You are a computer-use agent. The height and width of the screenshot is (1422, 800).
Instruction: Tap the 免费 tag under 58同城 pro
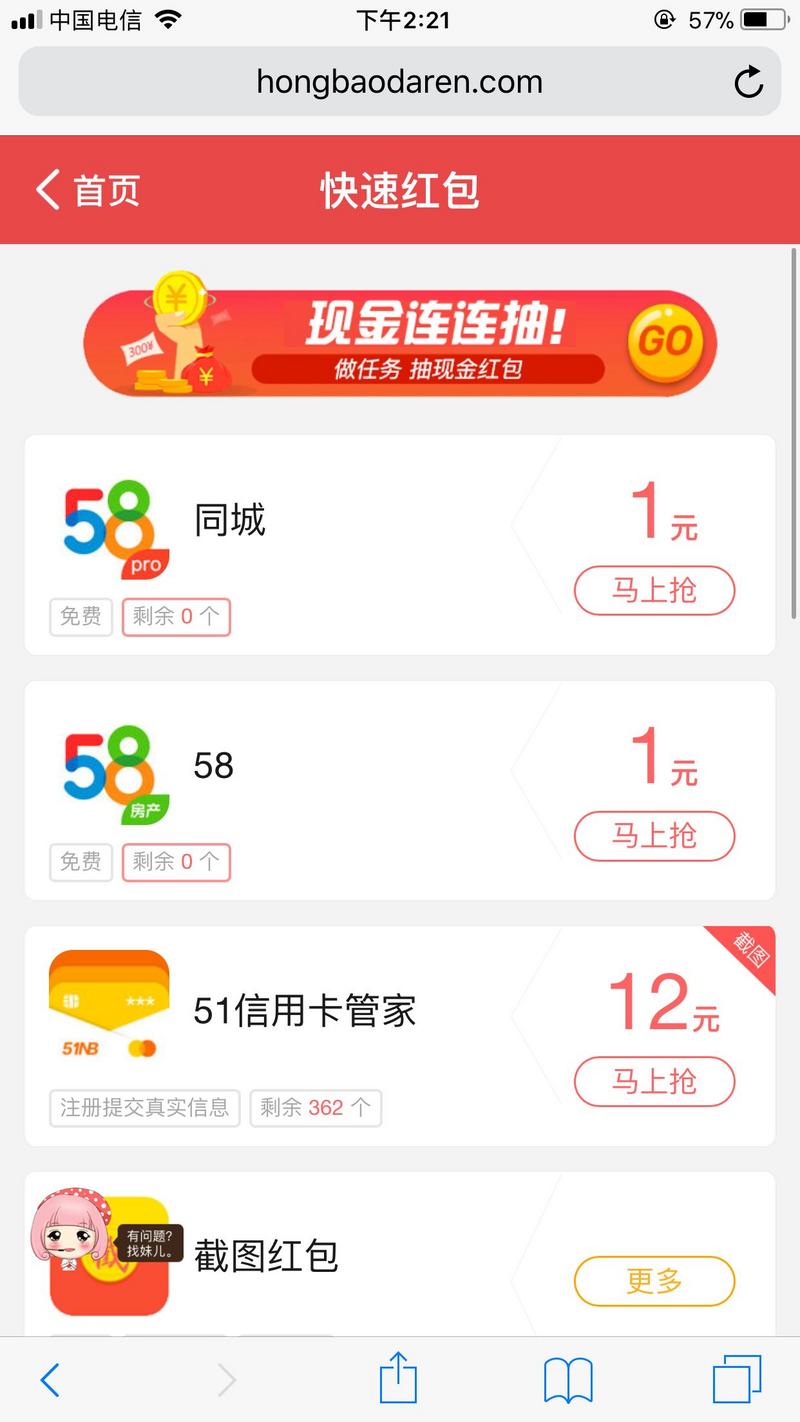point(80,617)
